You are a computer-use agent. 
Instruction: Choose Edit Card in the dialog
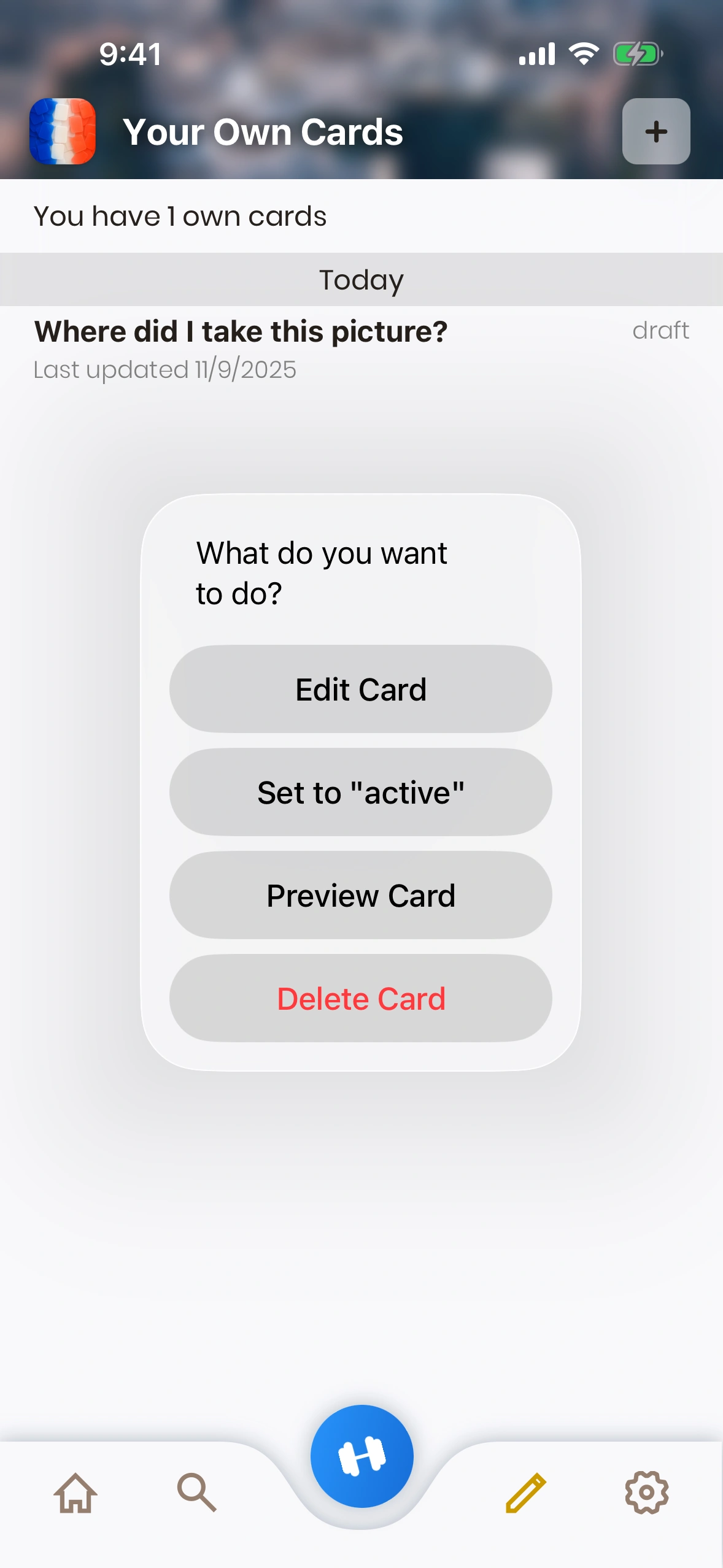[361, 690]
